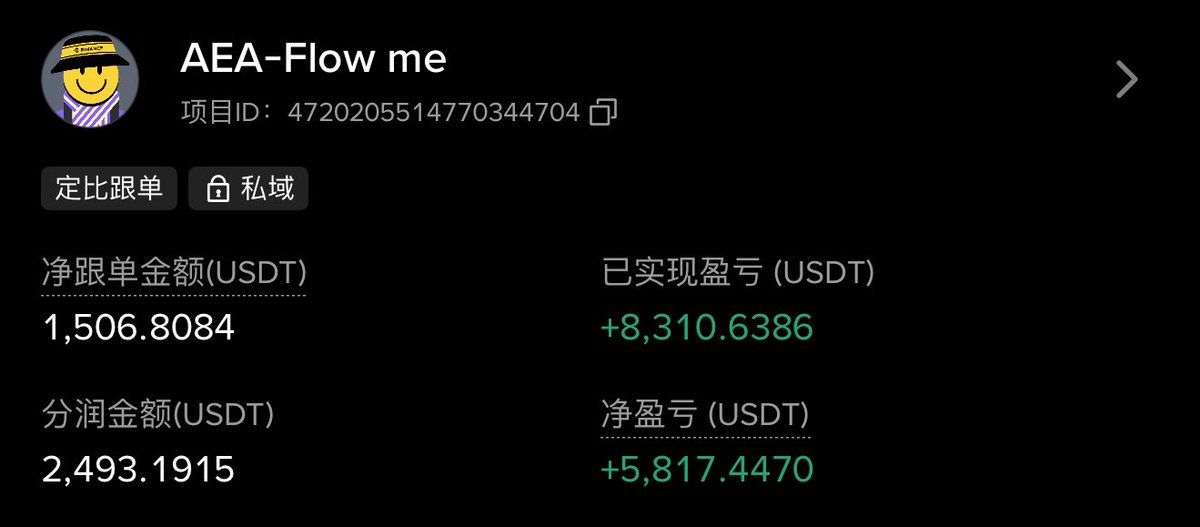Copy the project ID number
This screenshot has width=1200, height=527.
(x=603, y=112)
